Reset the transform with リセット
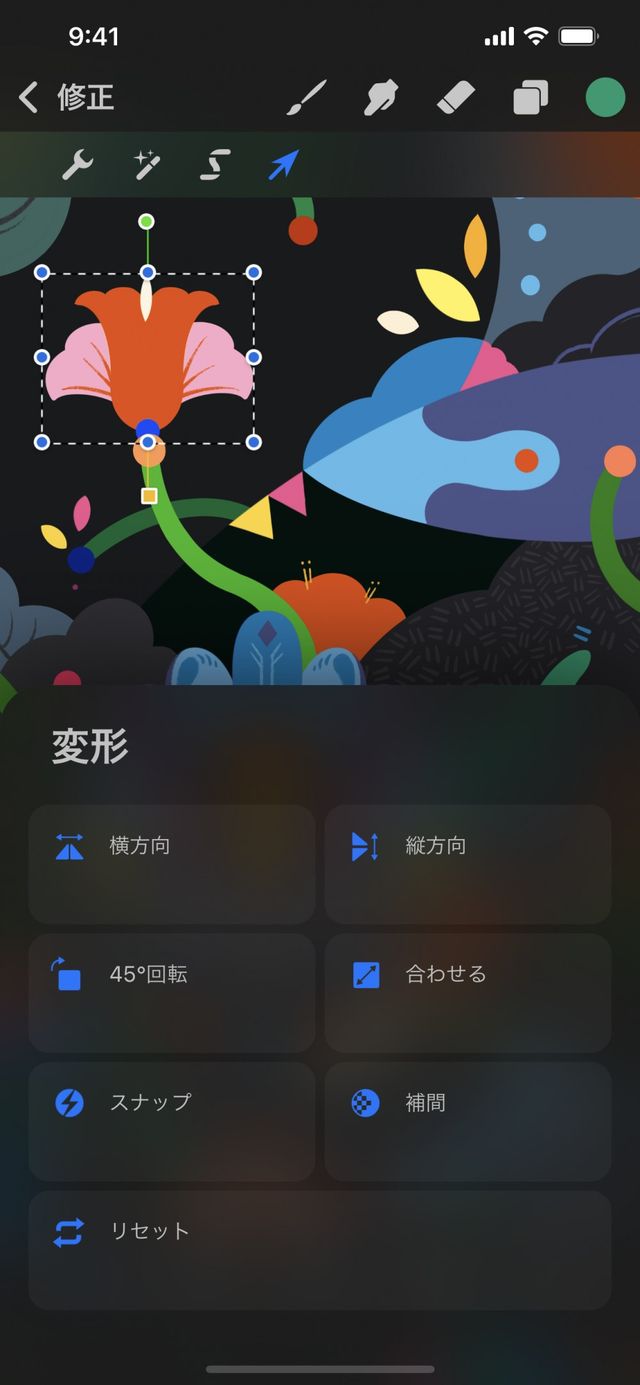The height and width of the screenshot is (1385, 640). coord(319,1249)
